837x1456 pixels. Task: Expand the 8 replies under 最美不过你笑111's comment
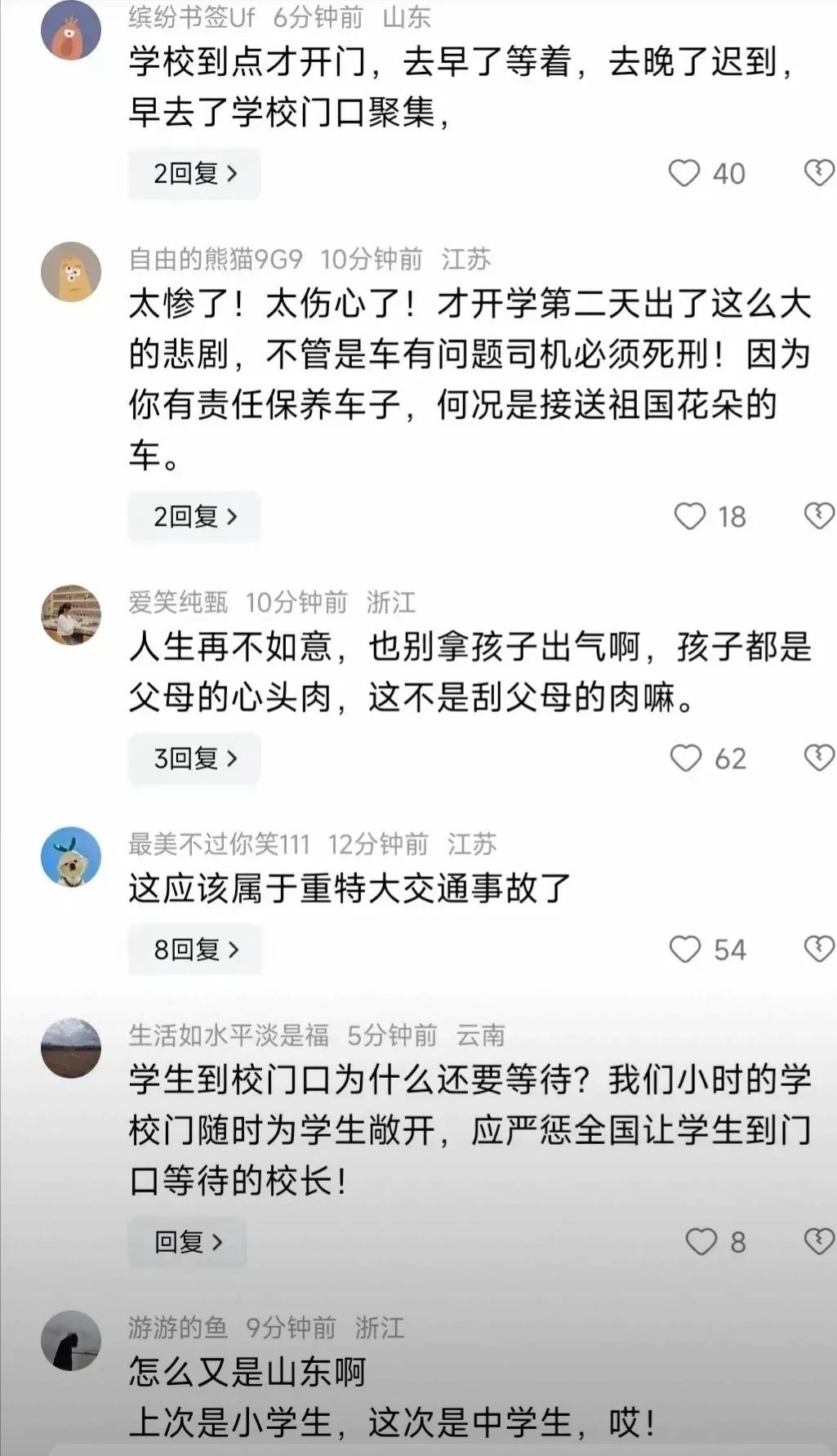coord(194,950)
